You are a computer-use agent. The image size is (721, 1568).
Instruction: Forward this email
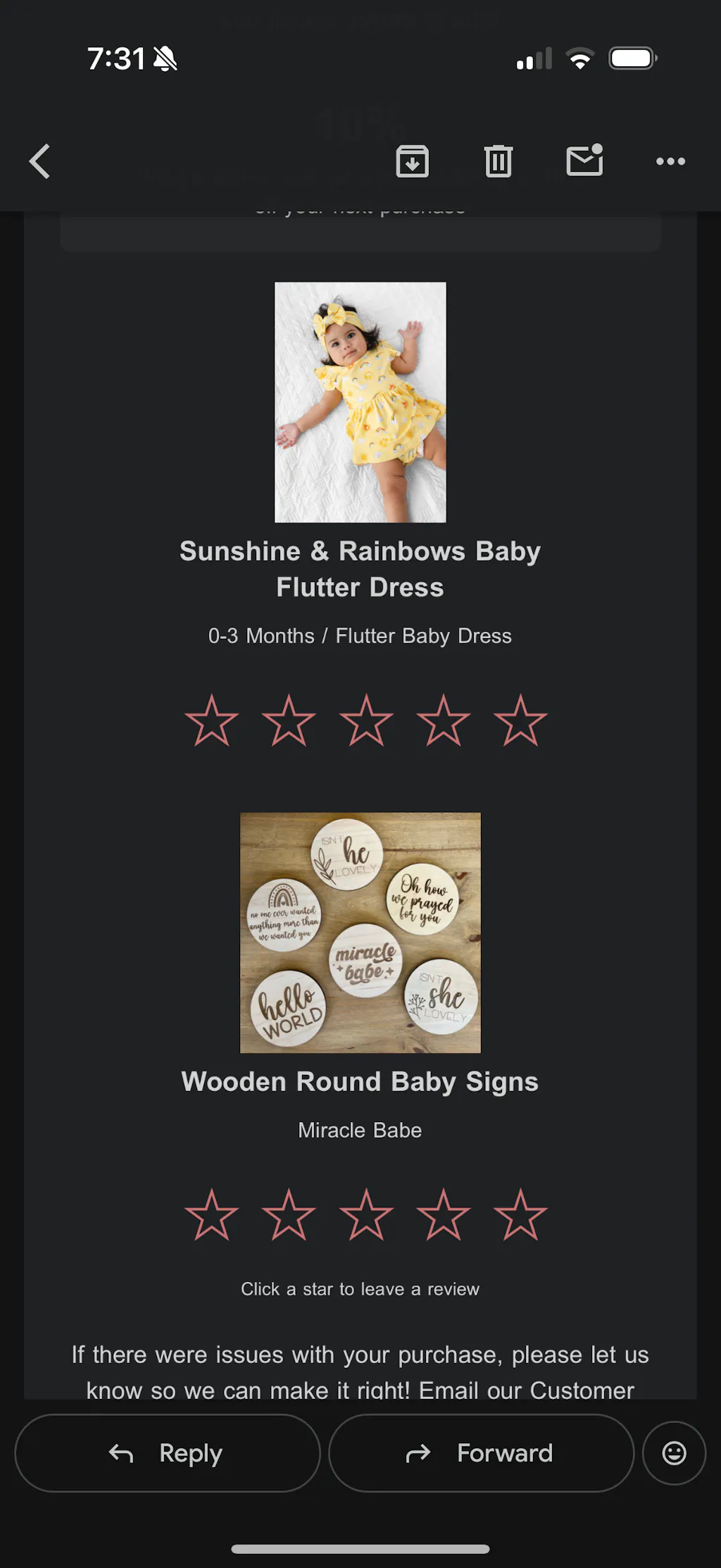click(x=481, y=1452)
